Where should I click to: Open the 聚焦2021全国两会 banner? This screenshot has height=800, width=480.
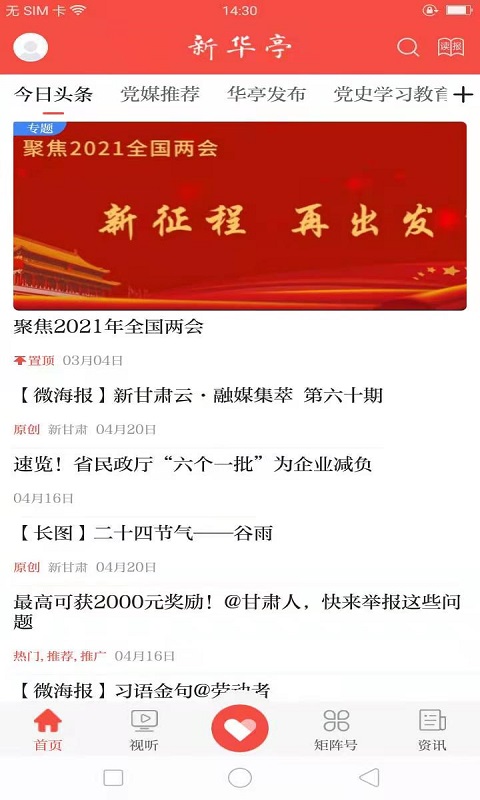[x=240, y=216]
